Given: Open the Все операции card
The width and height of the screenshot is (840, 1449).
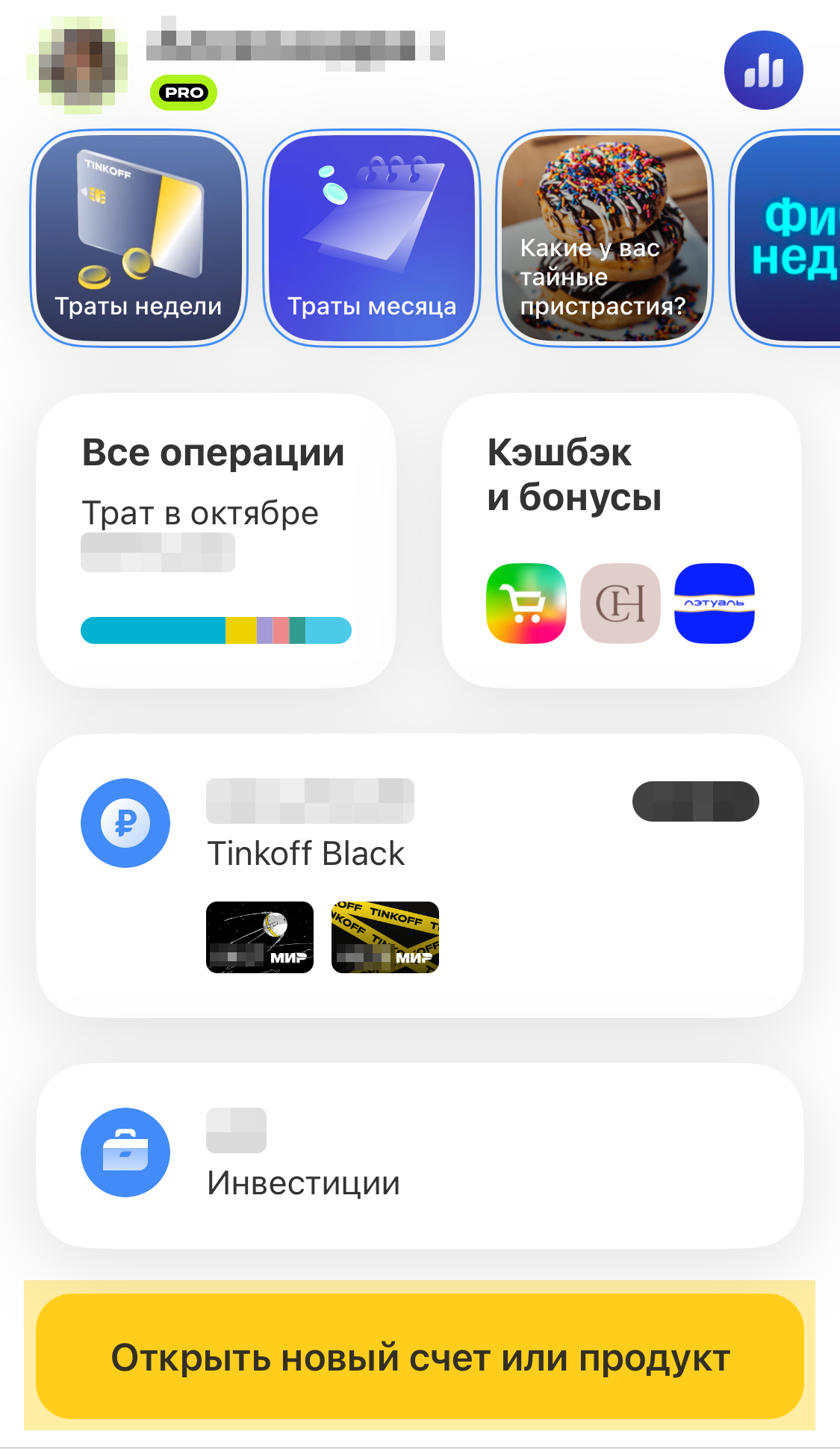Looking at the screenshot, I should (216, 541).
